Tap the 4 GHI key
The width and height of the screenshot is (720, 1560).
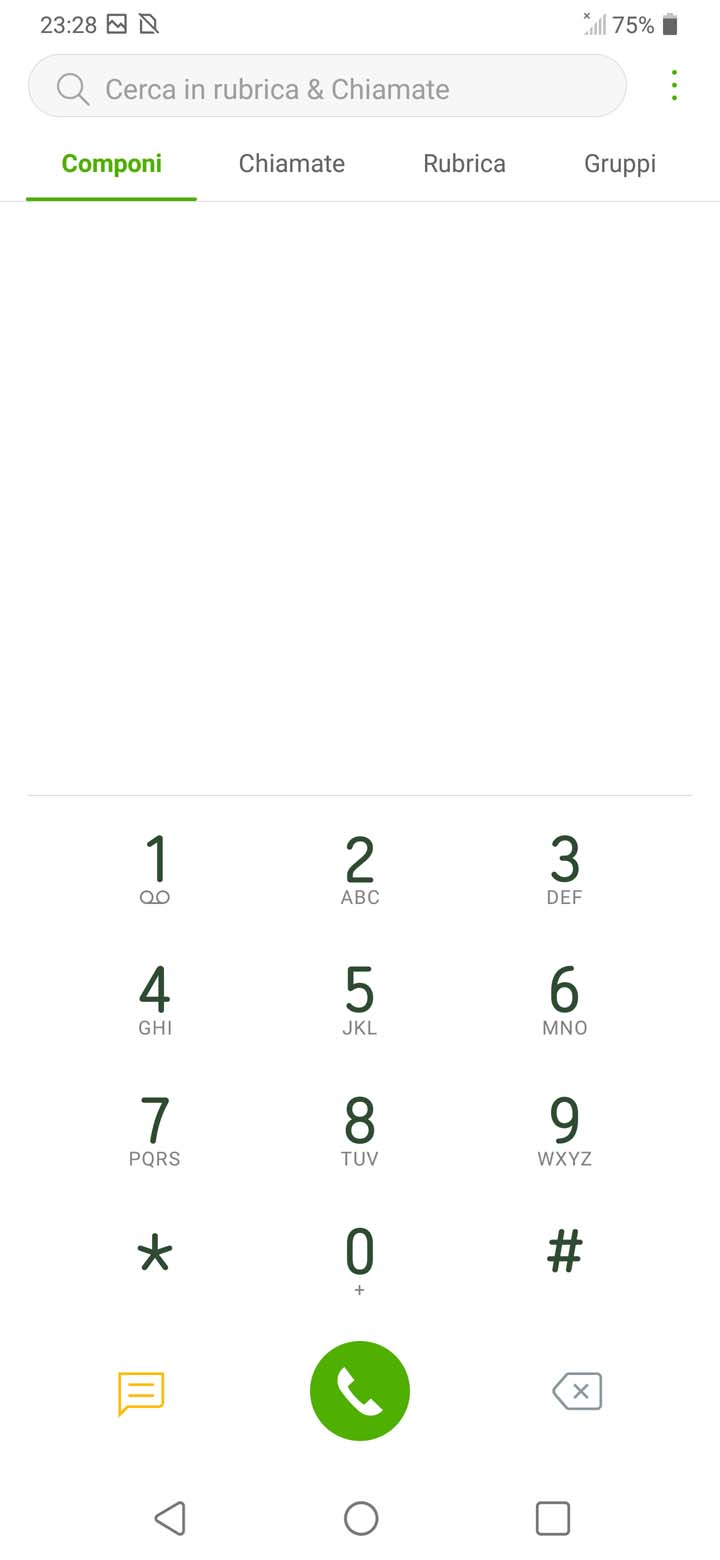pyautogui.click(x=155, y=999)
